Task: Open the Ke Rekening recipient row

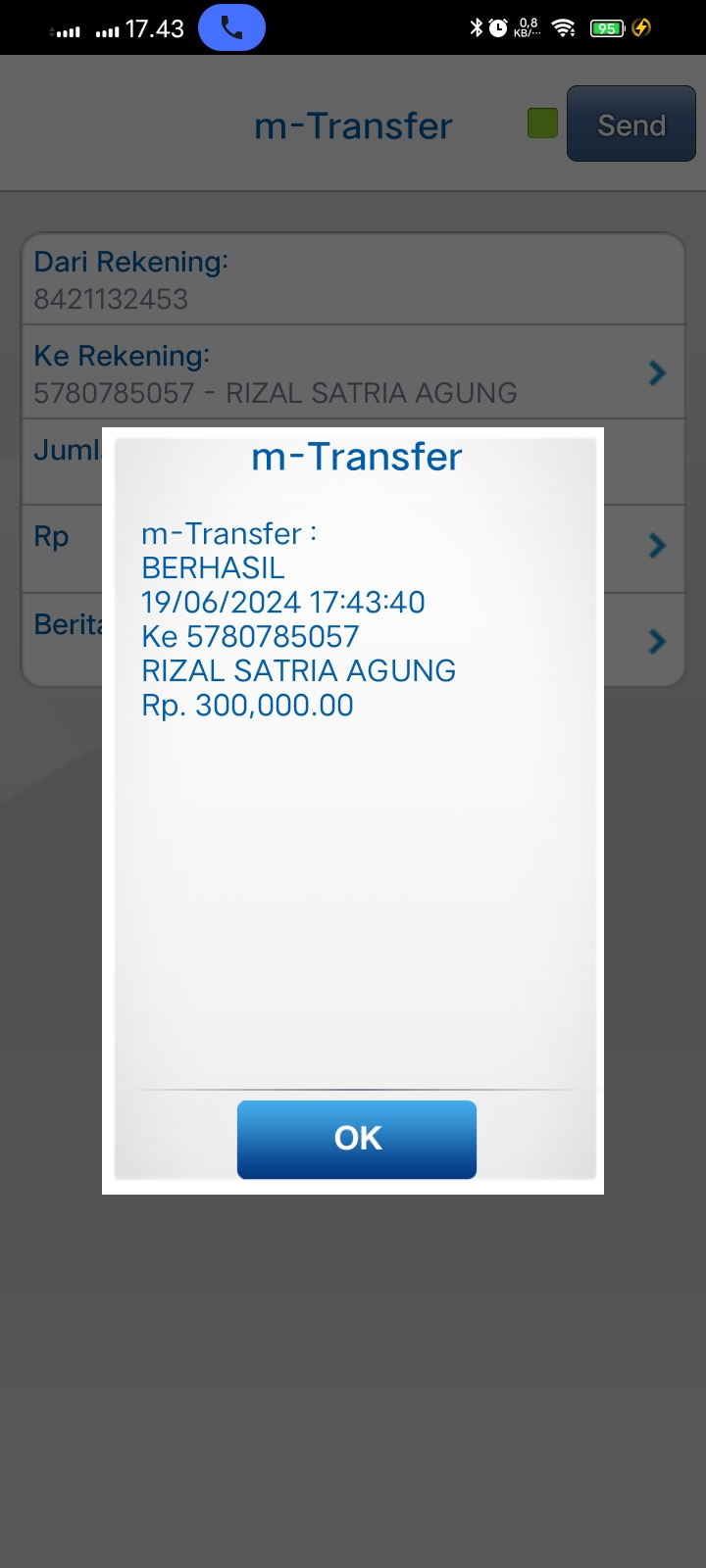Action: [353, 373]
